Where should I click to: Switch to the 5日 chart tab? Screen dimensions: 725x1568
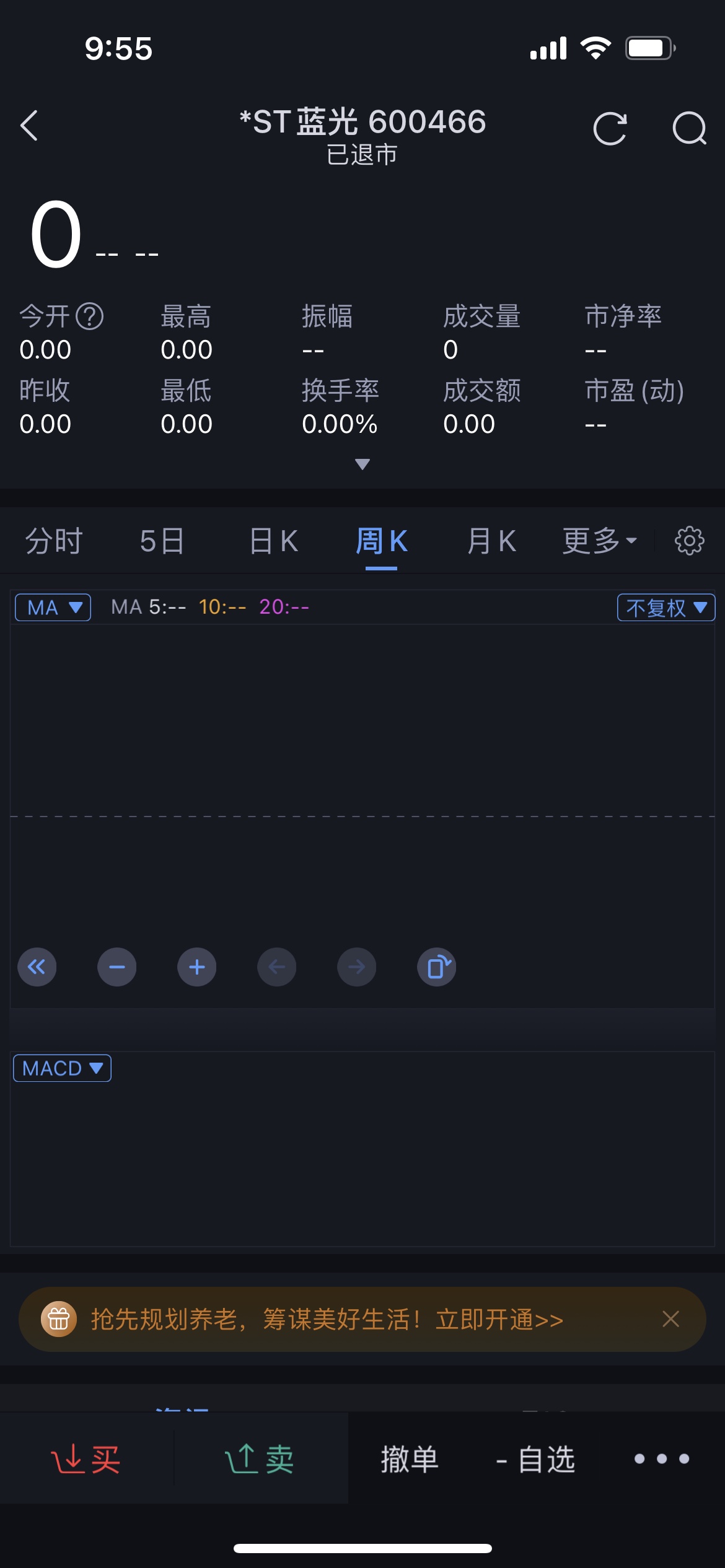click(x=162, y=541)
